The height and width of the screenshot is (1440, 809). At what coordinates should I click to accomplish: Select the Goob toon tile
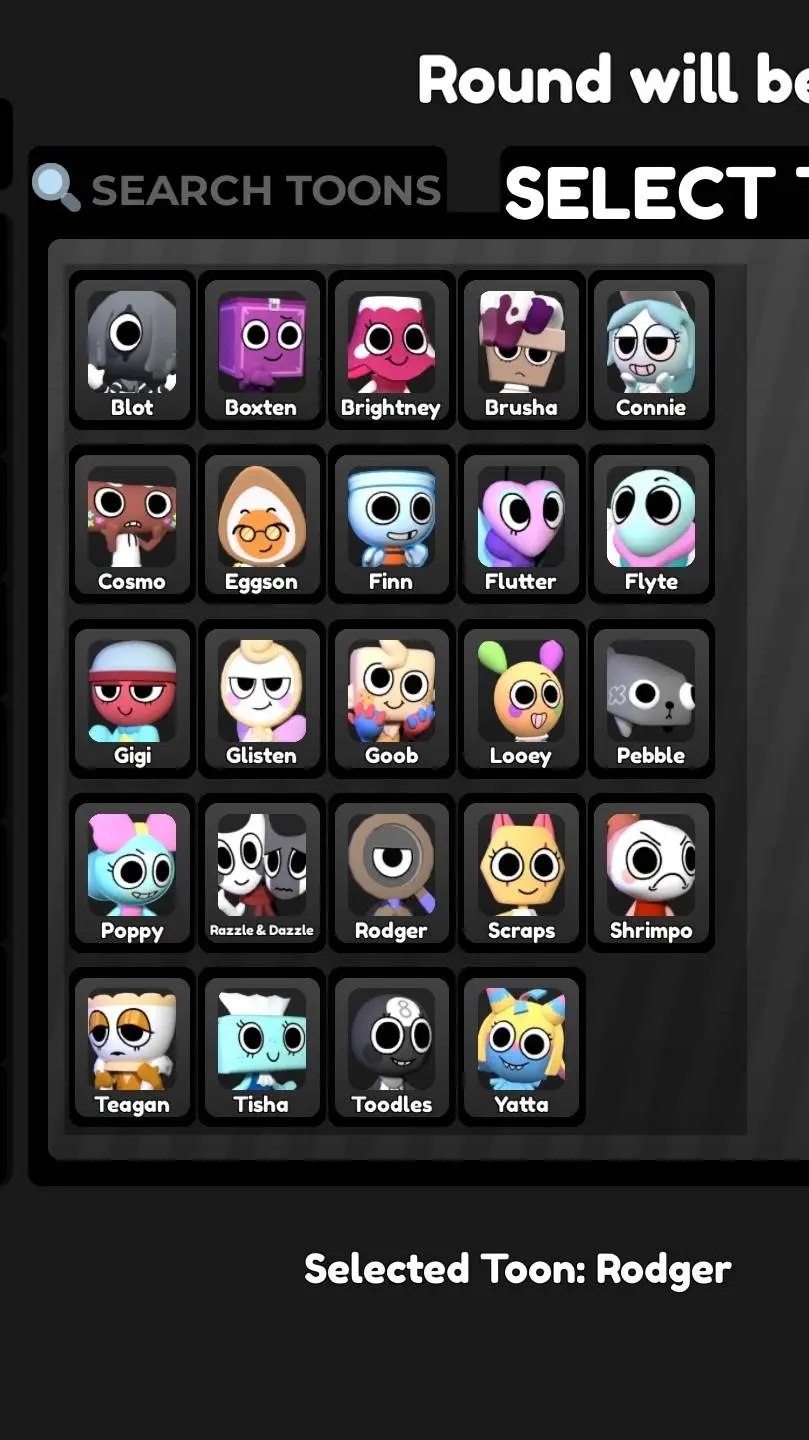(x=391, y=698)
